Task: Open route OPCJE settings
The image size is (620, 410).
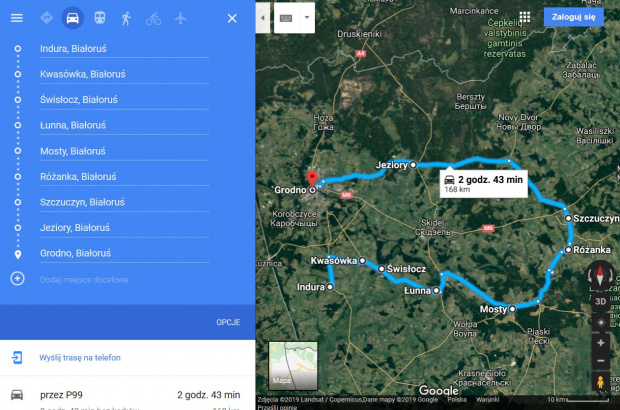Action: click(x=228, y=322)
